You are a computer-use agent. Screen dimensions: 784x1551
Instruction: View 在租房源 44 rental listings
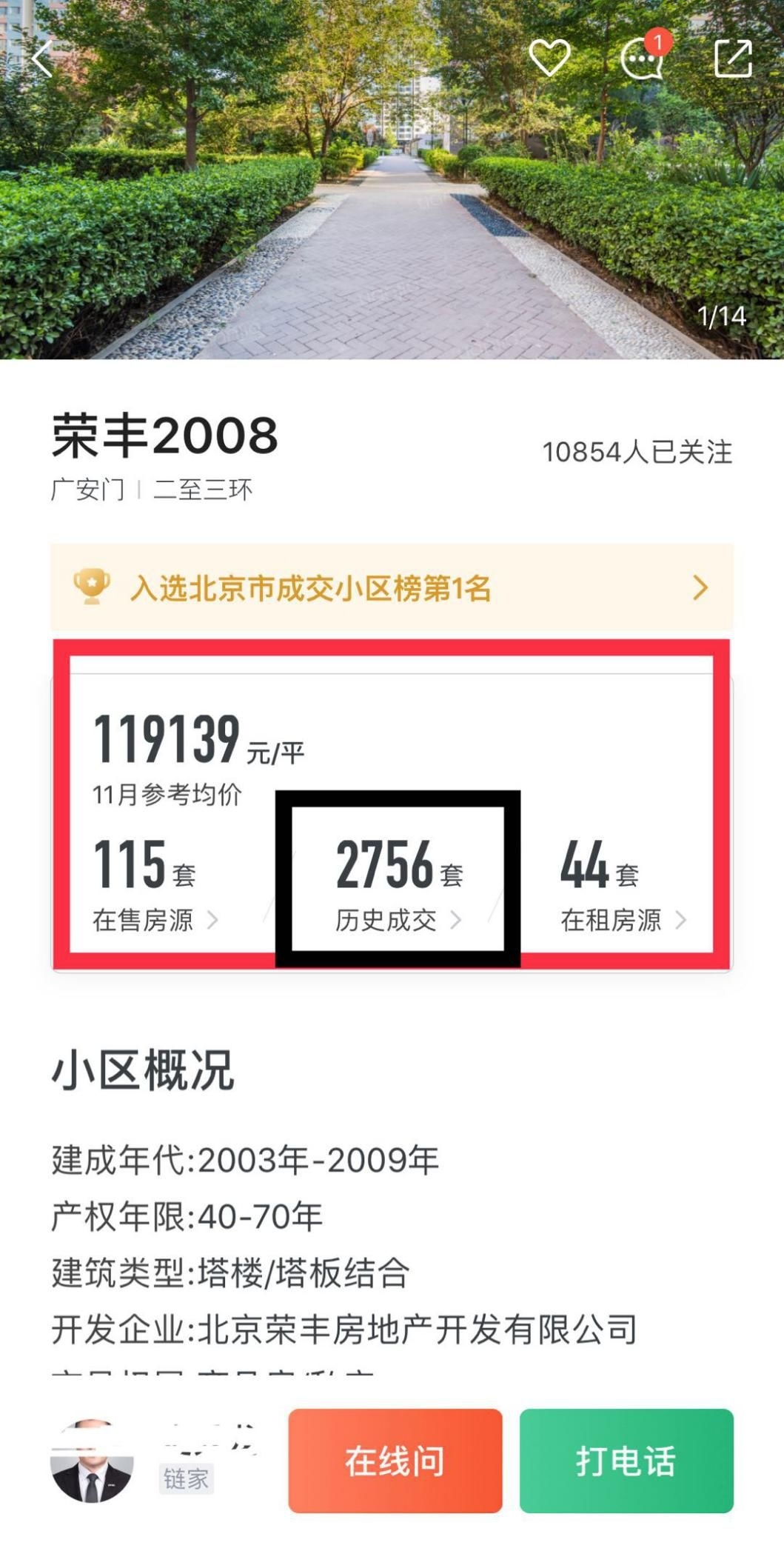(x=622, y=883)
